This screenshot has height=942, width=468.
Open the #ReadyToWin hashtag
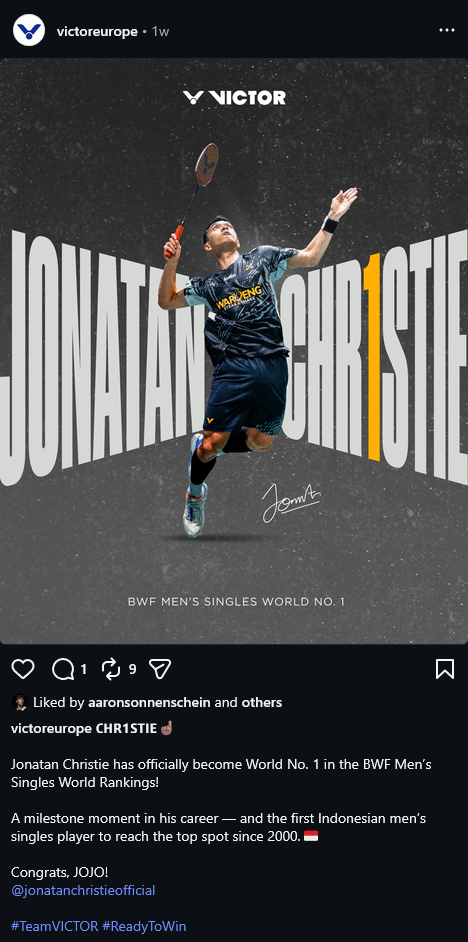(144, 926)
